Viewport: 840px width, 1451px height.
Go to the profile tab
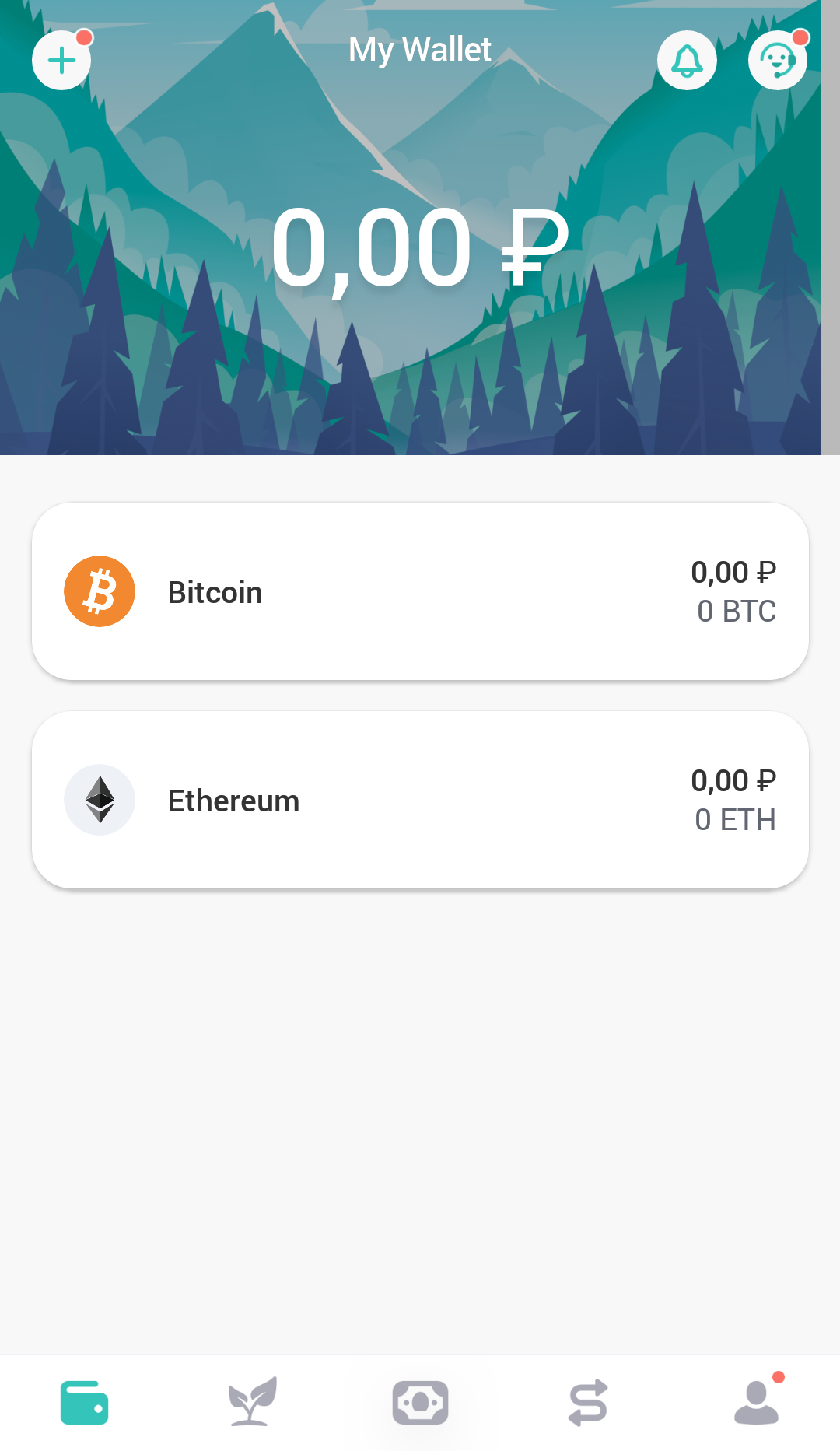[x=756, y=1402]
